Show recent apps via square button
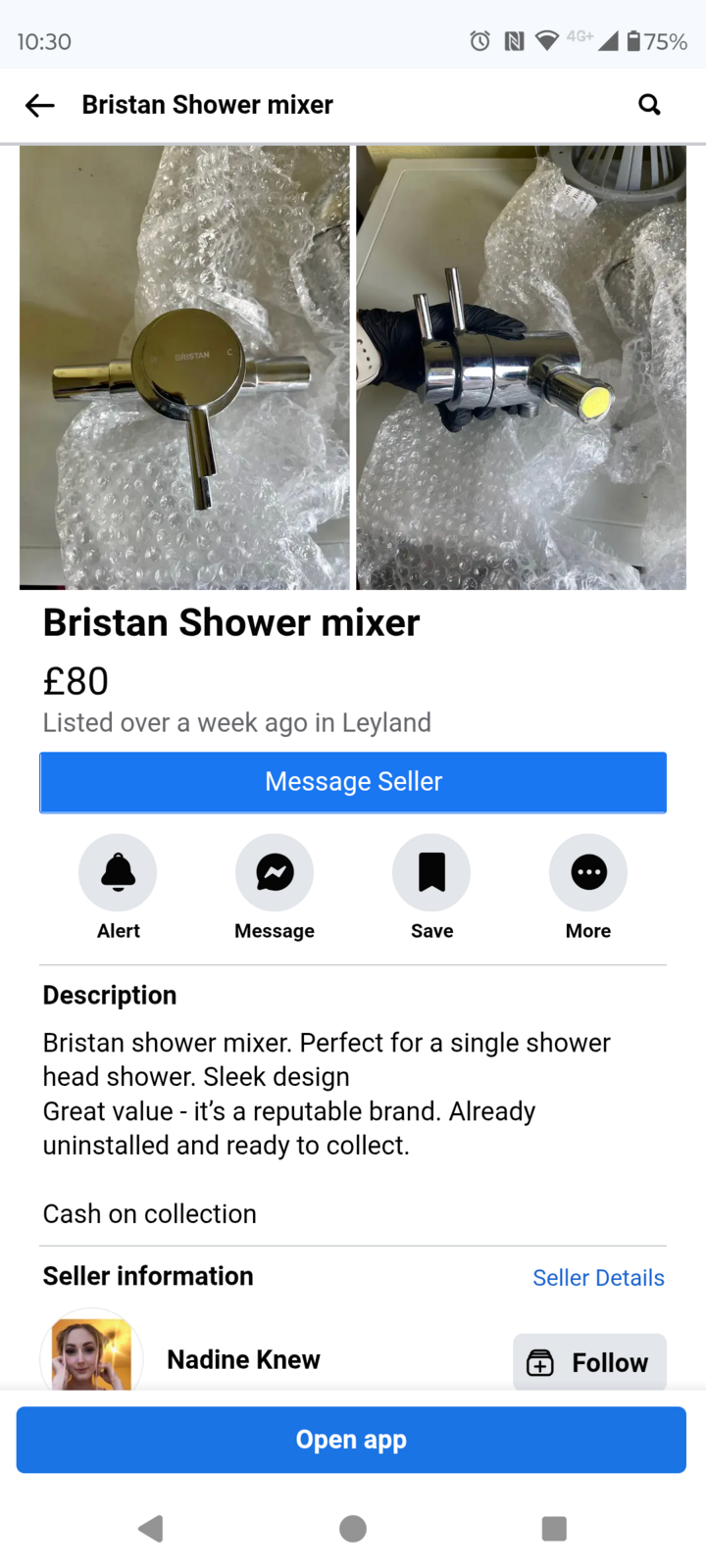706x1568 pixels. pos(554,1529)
